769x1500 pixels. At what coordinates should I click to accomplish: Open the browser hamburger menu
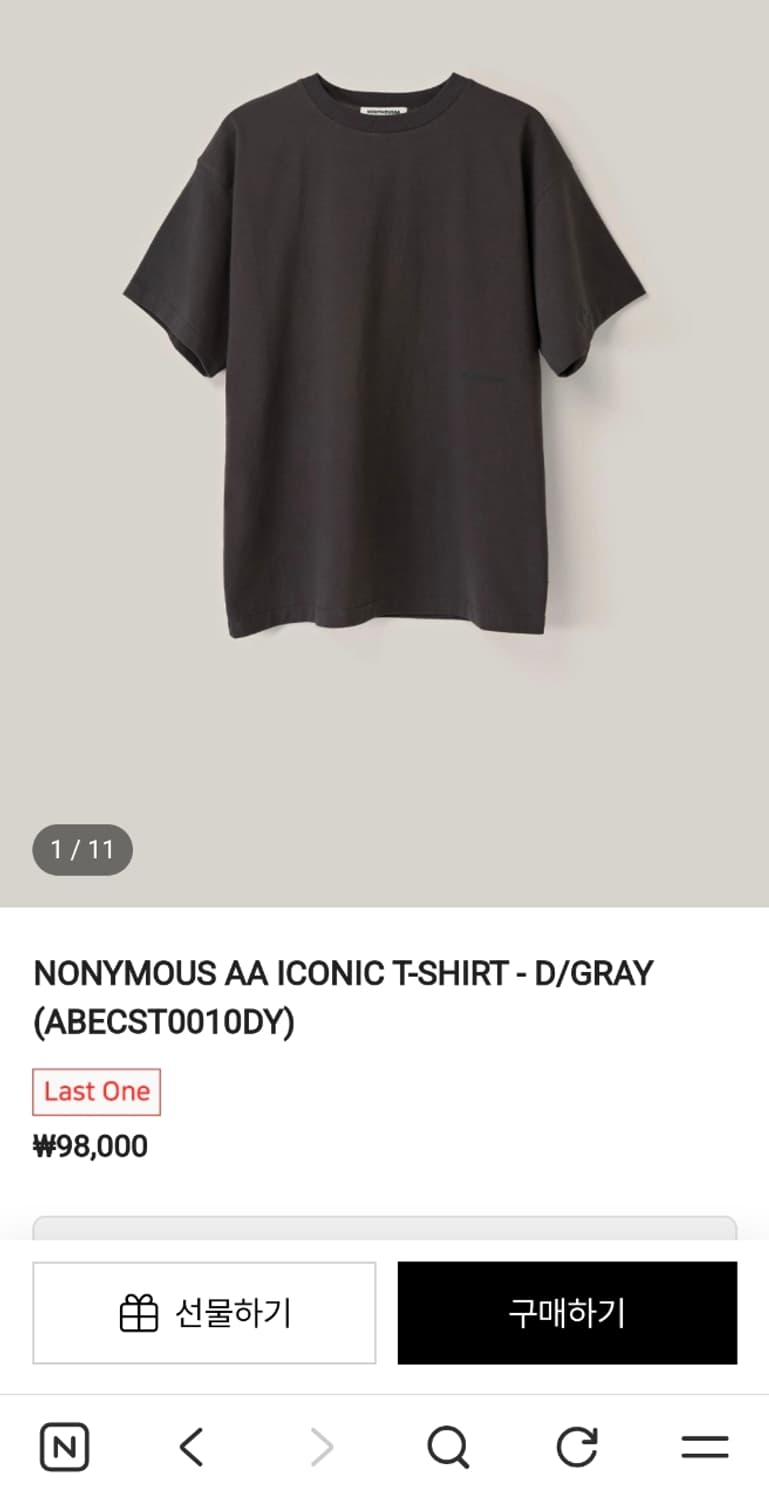704,1447
